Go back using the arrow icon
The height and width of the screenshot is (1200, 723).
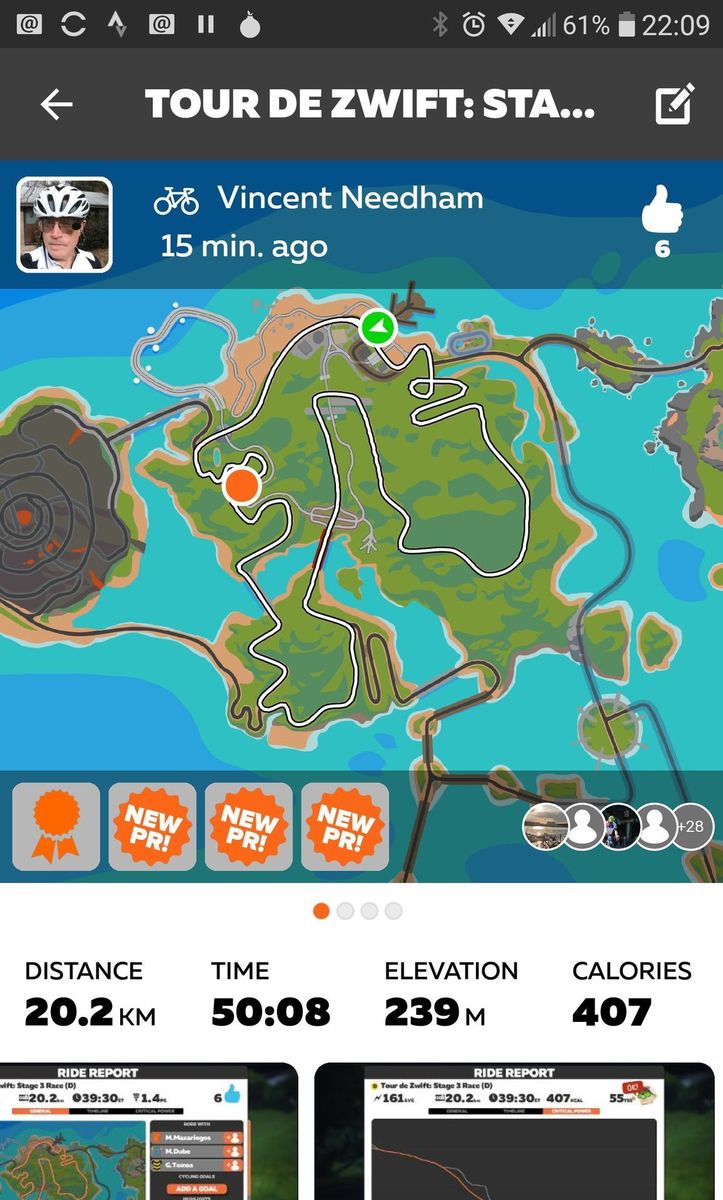point(56,105)
